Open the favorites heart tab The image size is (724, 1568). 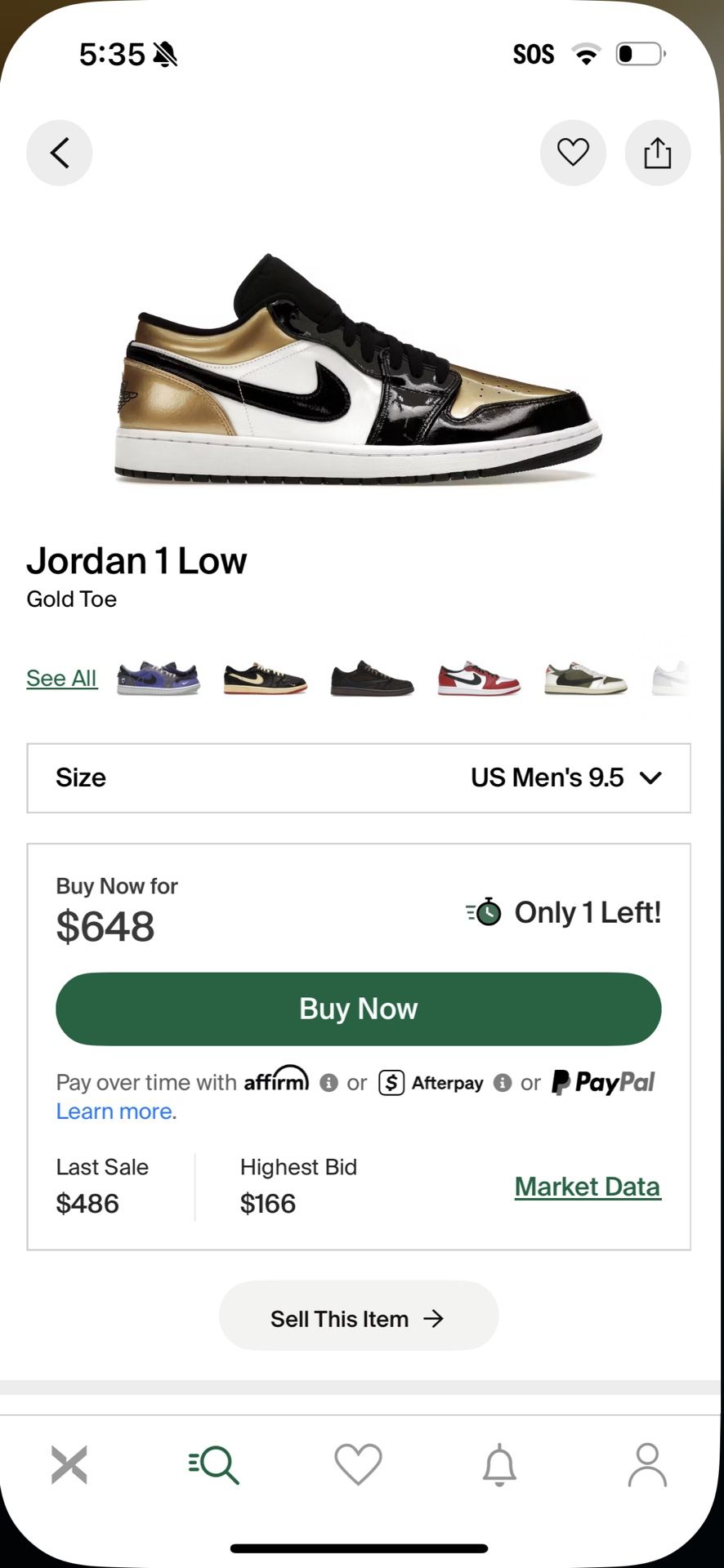click(x=358, y=1464)
